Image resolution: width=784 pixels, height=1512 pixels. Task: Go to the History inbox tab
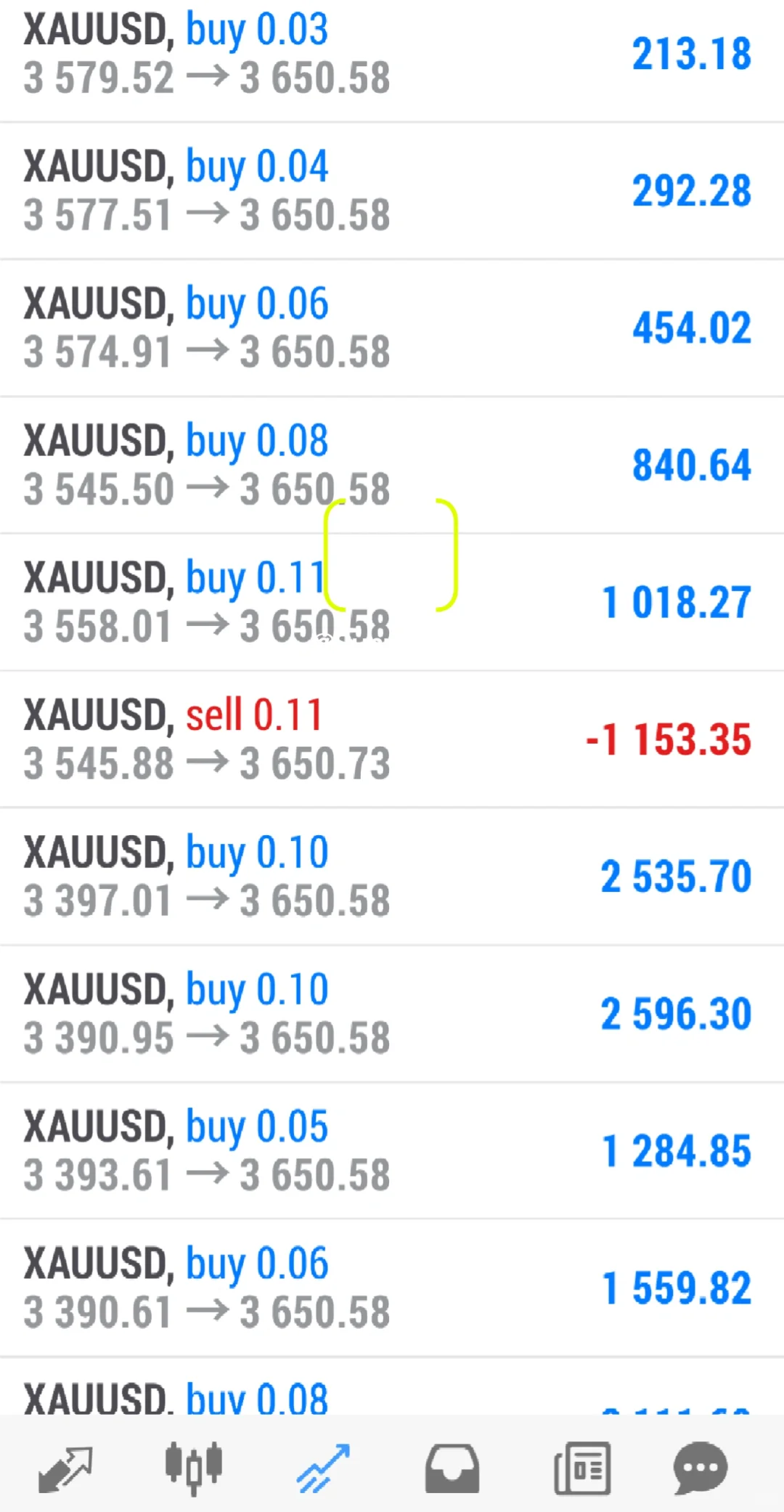[x=452, y=1468]
